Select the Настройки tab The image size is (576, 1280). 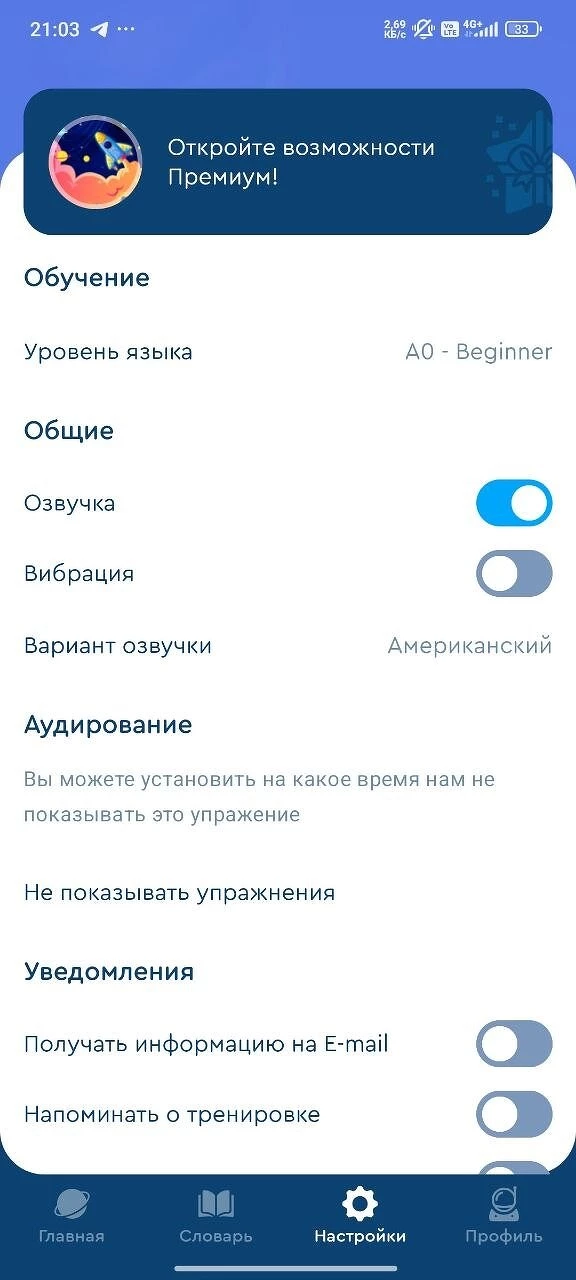click(x=360, y=1216)
